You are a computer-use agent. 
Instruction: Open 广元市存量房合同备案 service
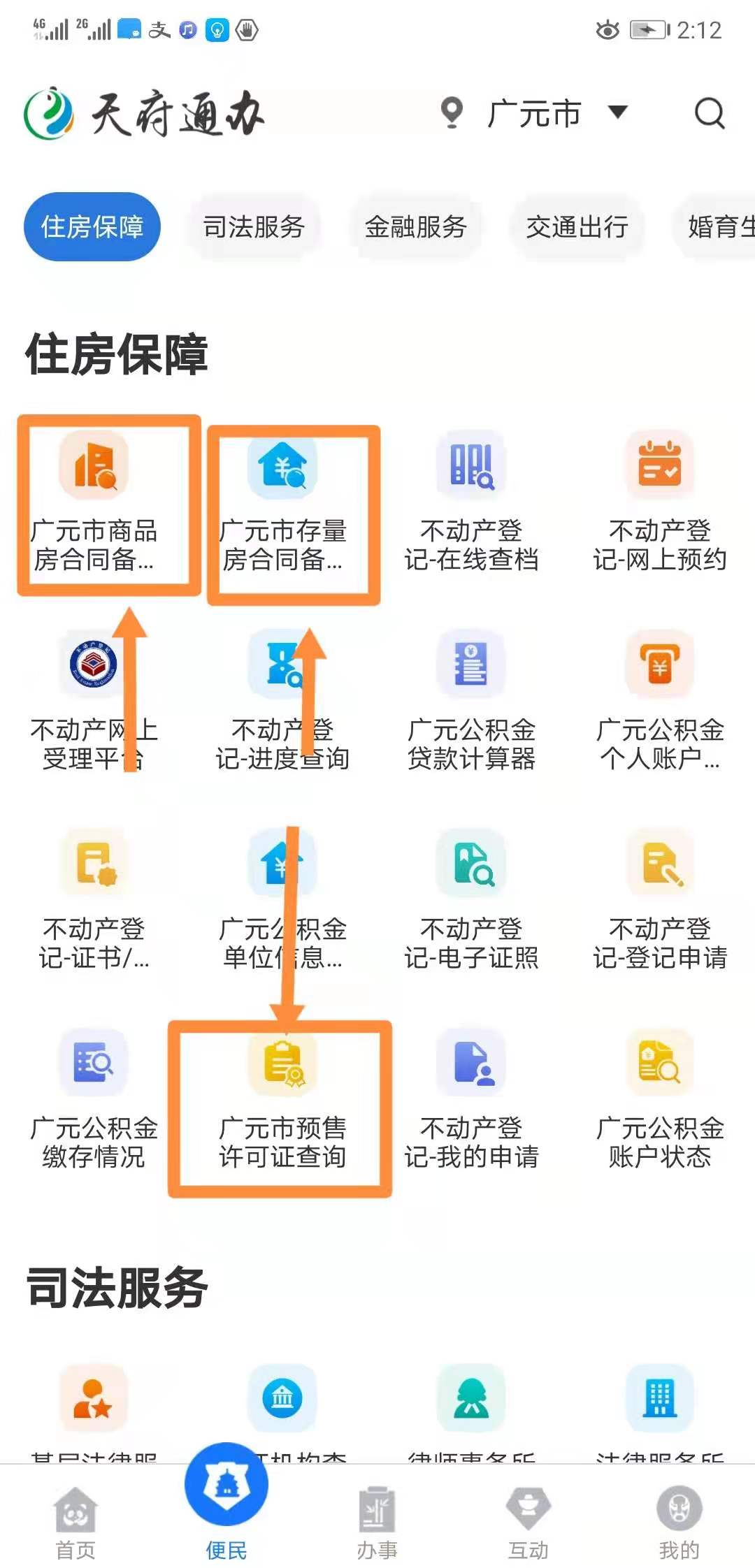pos(282,503)
